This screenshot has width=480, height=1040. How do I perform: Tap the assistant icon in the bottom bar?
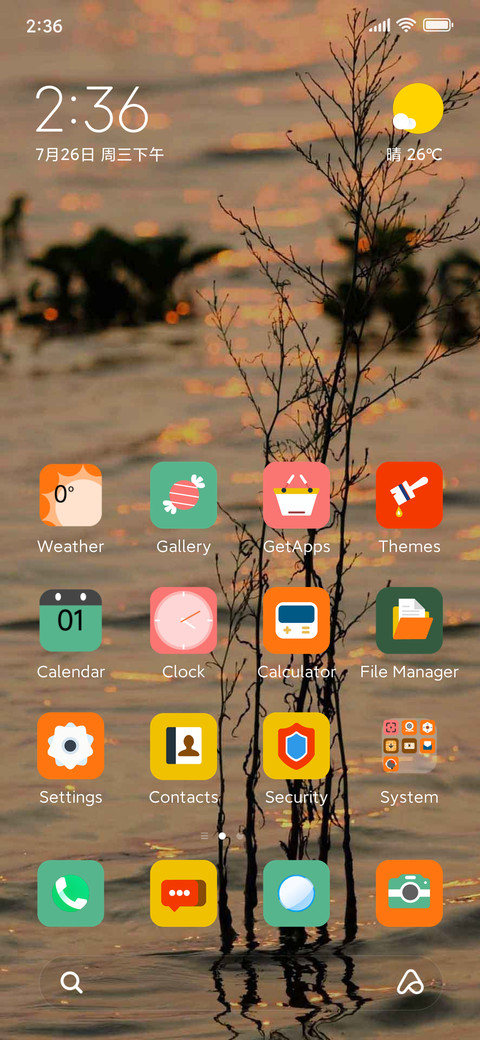(410, 982)
